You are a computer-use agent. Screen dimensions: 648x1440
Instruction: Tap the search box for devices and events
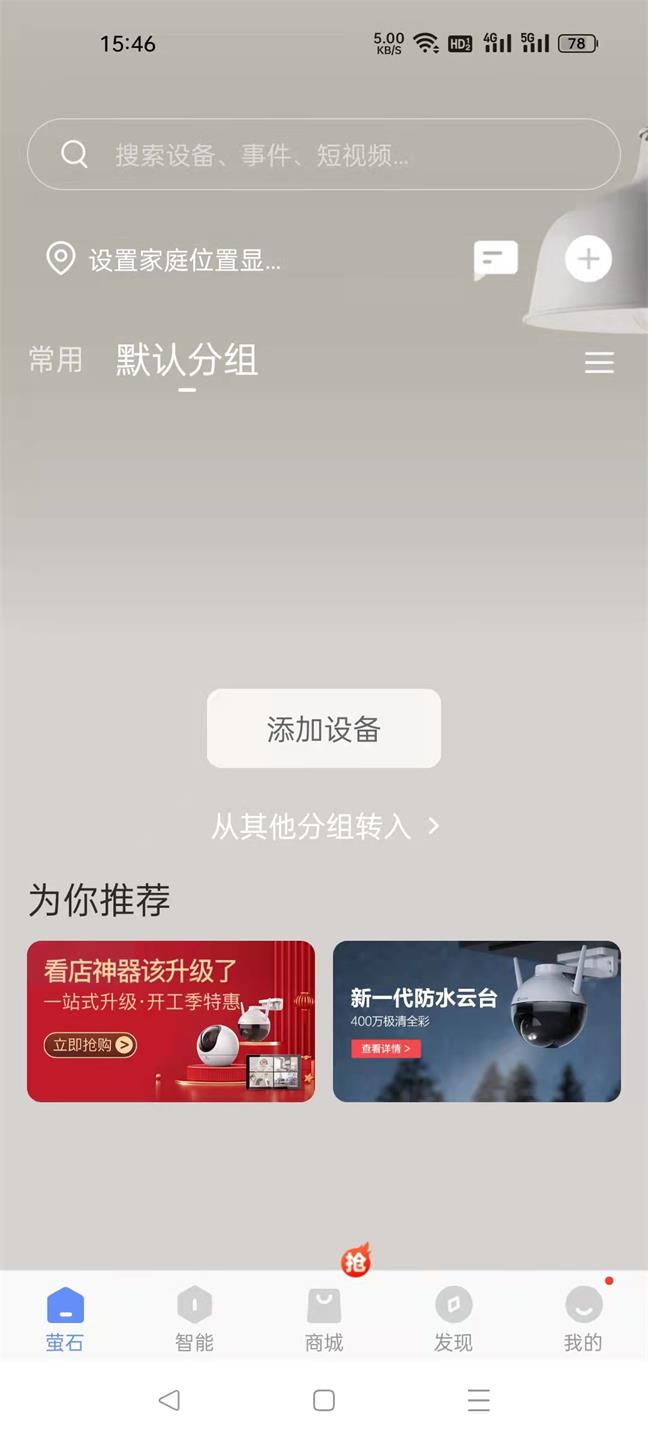point(323,155)
